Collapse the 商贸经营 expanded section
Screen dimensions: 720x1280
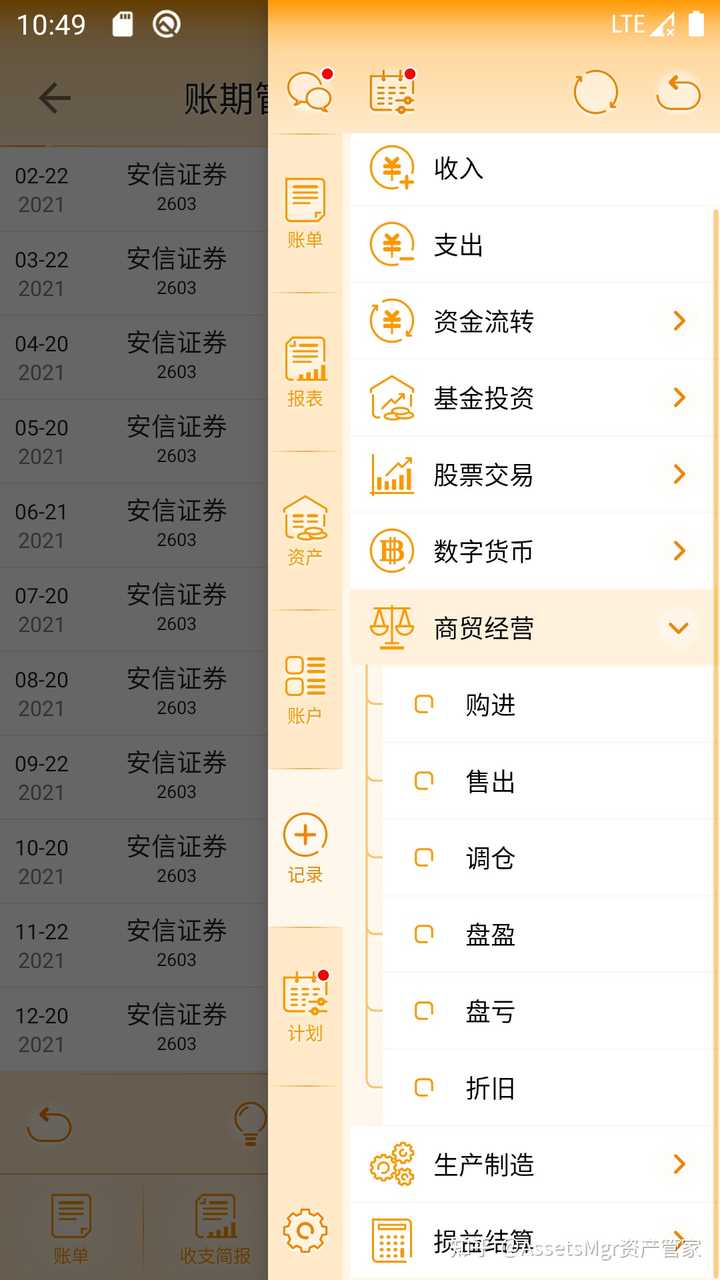678,628
